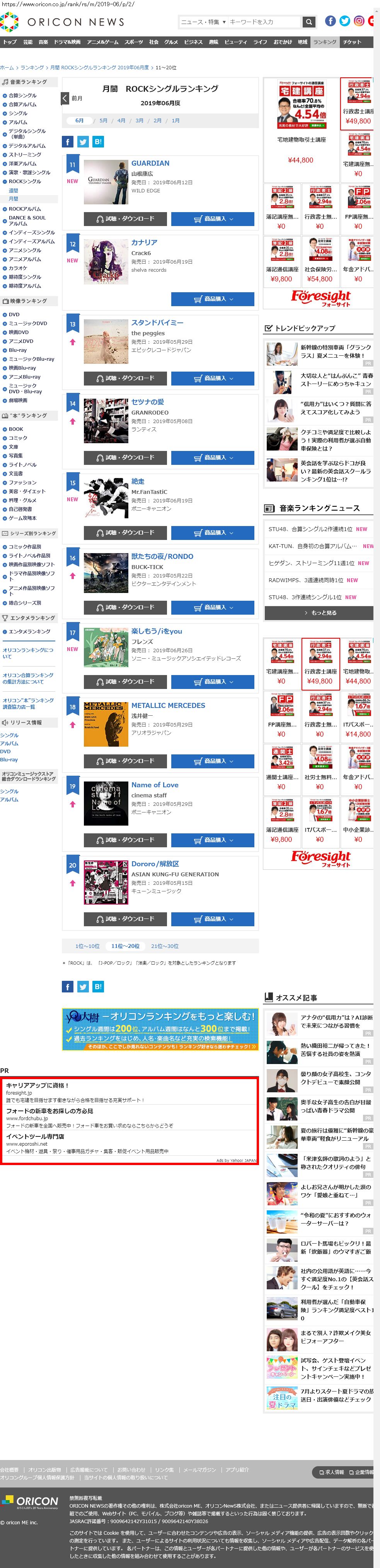The height and width of the screenshot is (1568, 380).
Task: Open アルバム in the music ranking sidebar
Action: click(18, 122)
